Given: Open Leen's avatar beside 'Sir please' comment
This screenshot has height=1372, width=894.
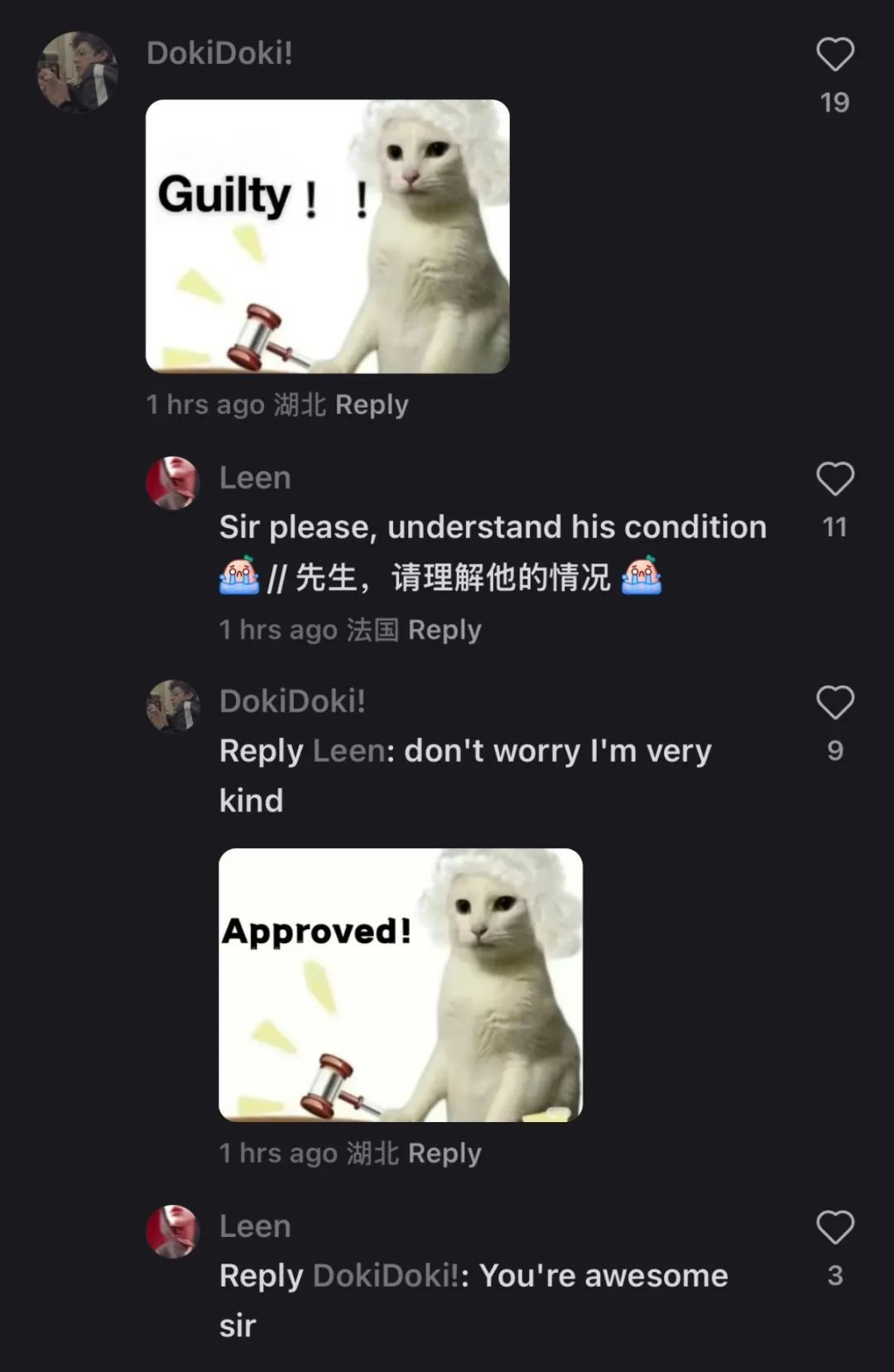Looking at the screenshot, I should pos(173,482).
